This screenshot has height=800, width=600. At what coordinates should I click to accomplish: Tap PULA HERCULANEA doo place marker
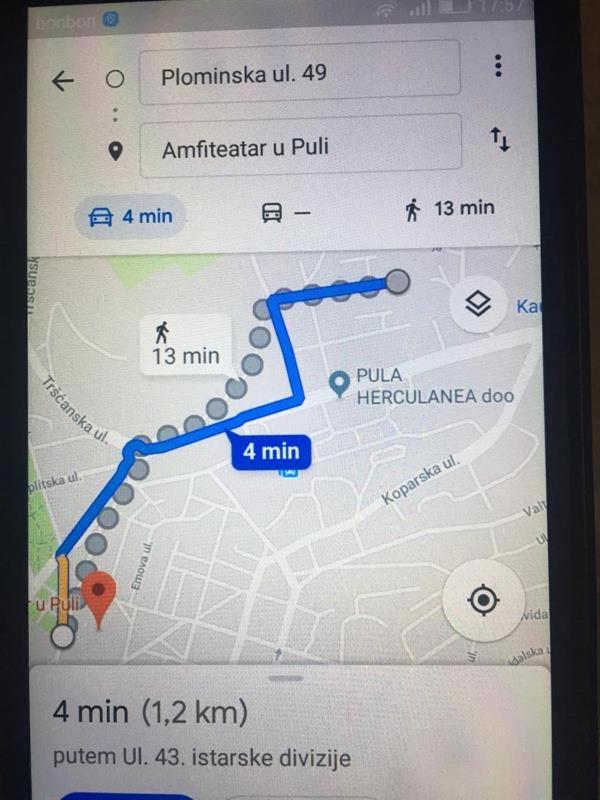click(x=341, y=382)
